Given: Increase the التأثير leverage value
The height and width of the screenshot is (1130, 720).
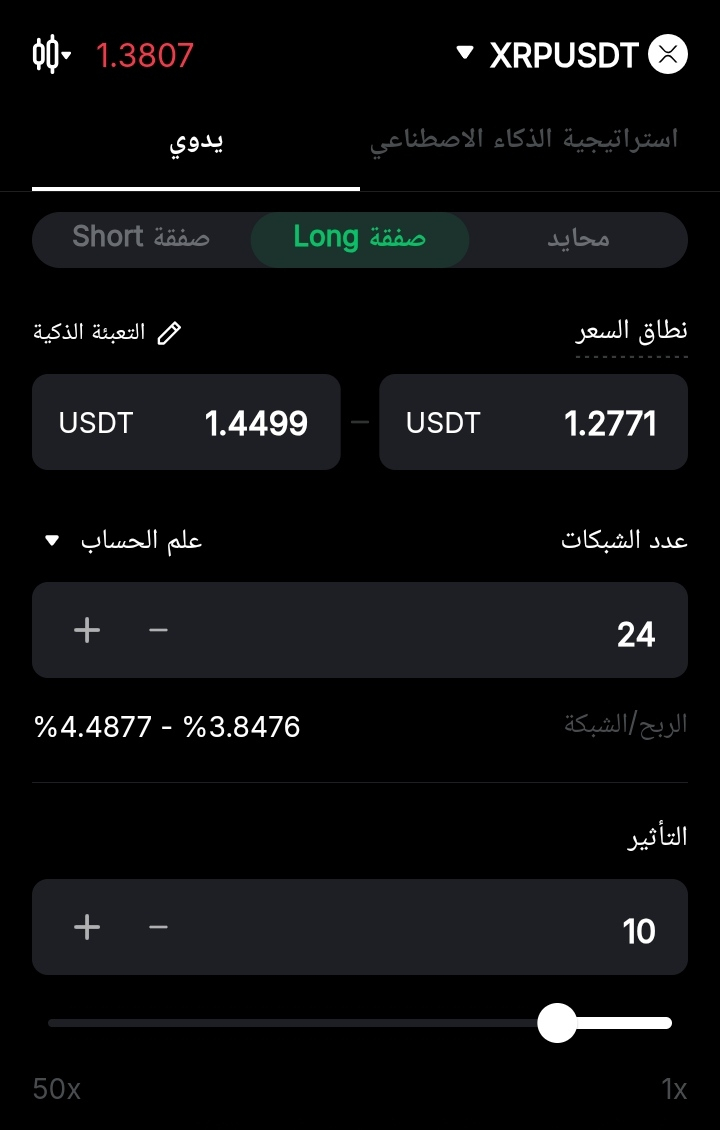Looking at the screenshot, I should pyautogui.click(x=87, y=927).
